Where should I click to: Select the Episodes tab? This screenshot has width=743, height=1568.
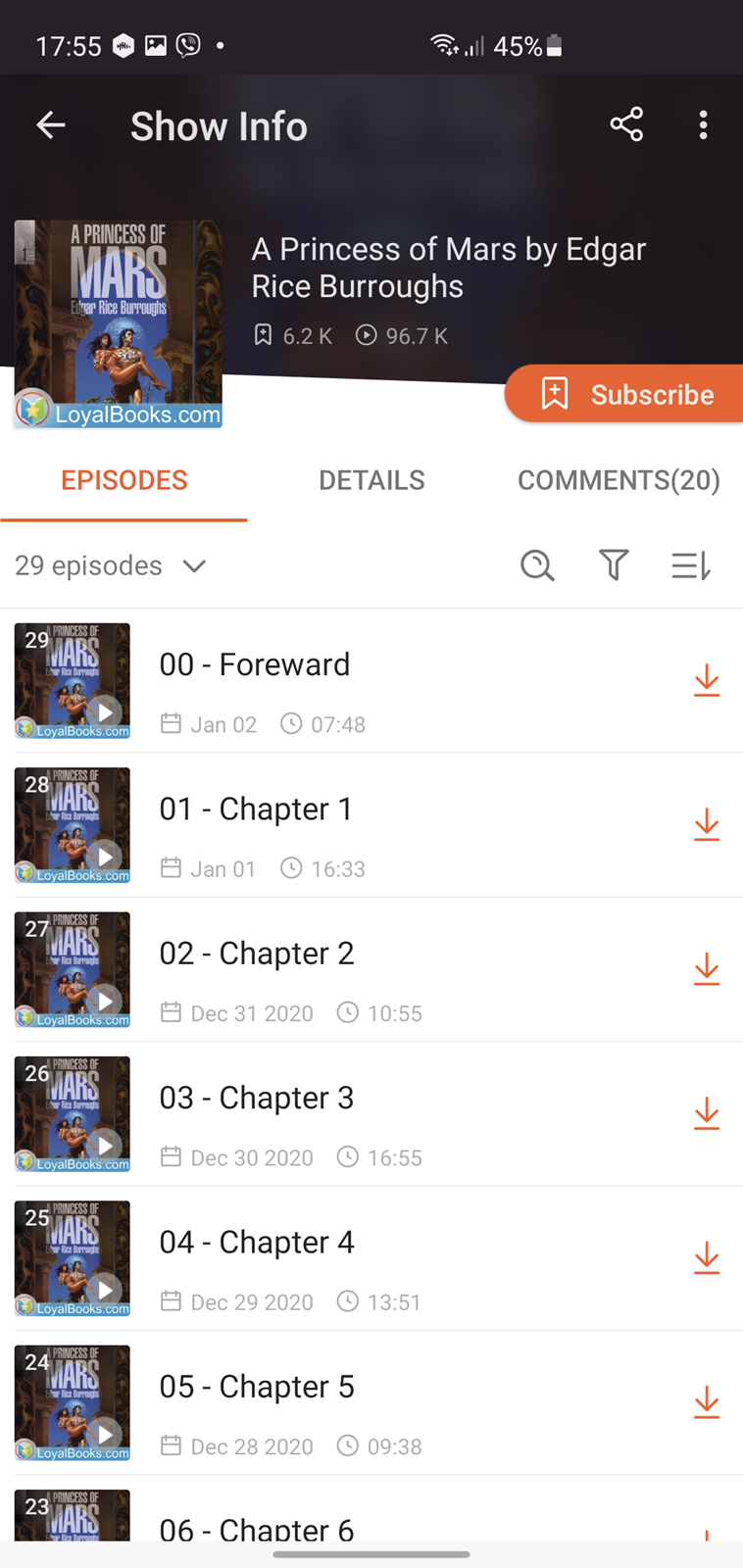click(x=124, y=480)
